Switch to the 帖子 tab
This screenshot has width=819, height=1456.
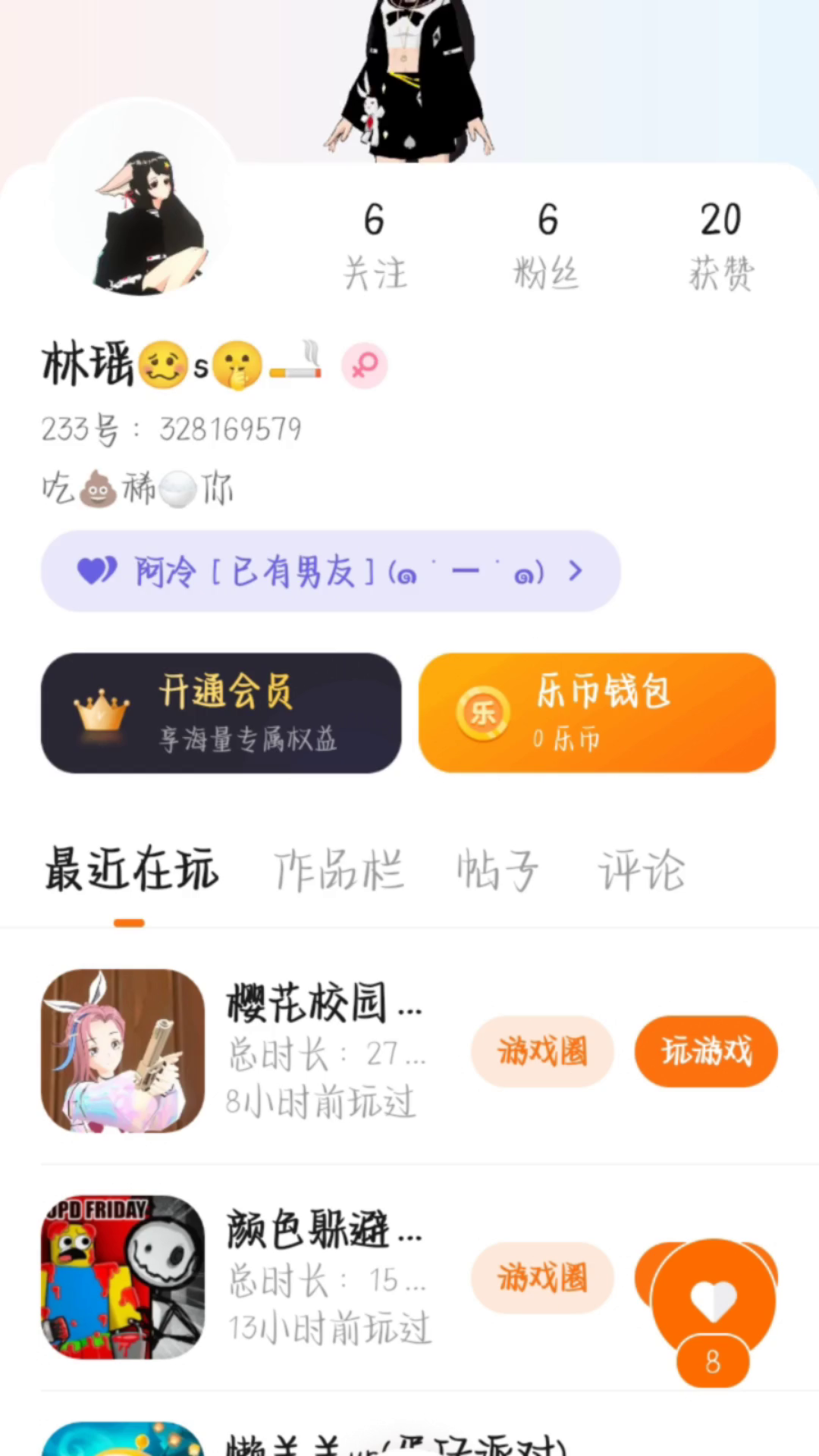(x=497, y=871)
